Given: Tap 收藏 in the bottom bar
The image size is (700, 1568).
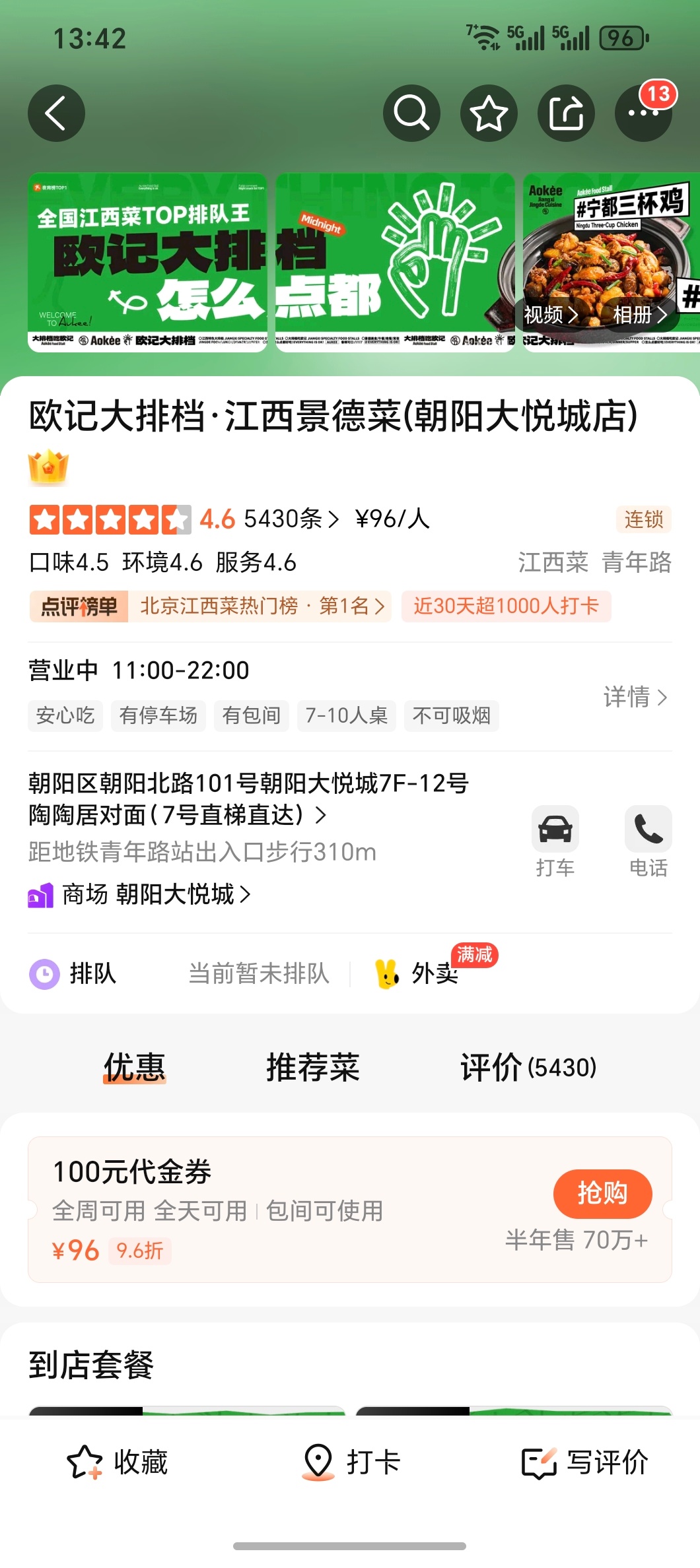Looking at the screenshot, I should (x=116, y=1465).
